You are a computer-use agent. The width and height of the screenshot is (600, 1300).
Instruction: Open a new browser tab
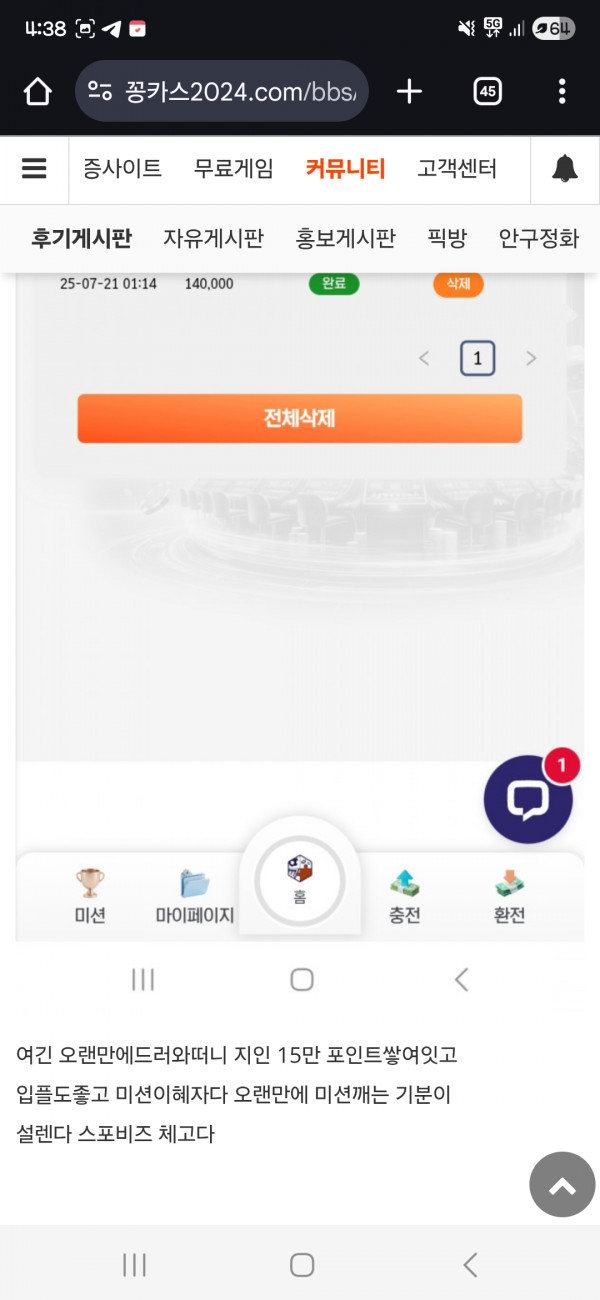pyautogui.click(x=409, y=92)
